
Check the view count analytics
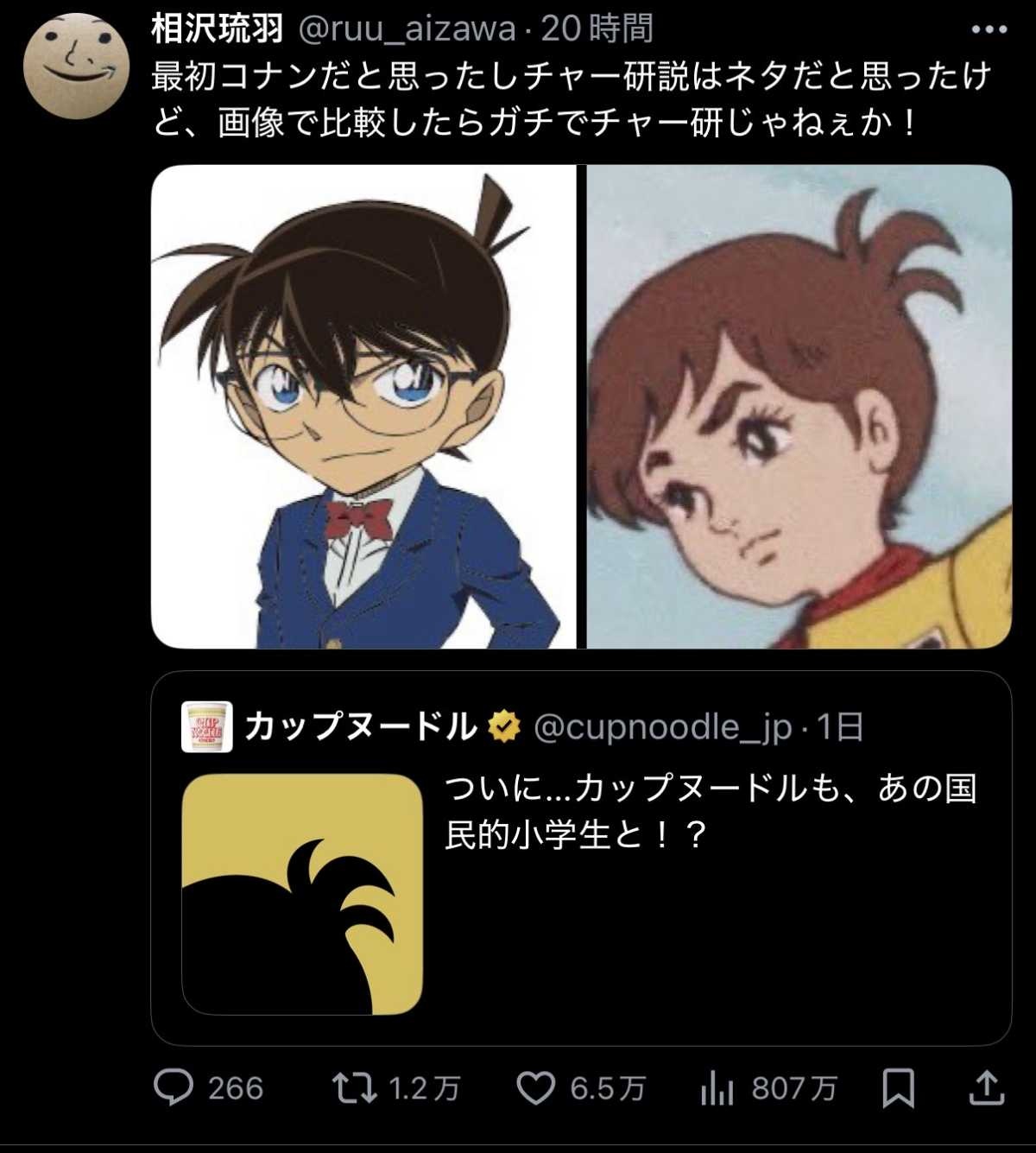point(717,1088)
